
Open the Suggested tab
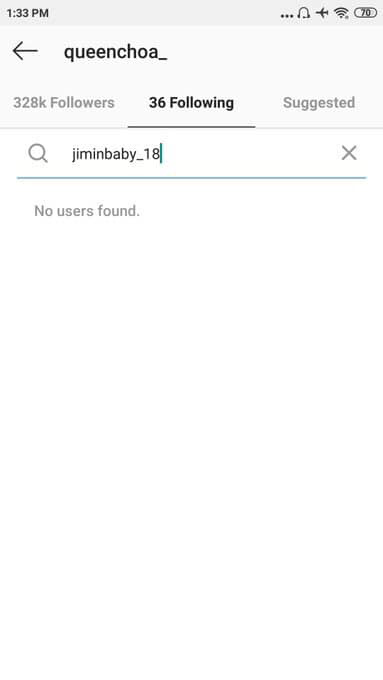tap(319, 103)
